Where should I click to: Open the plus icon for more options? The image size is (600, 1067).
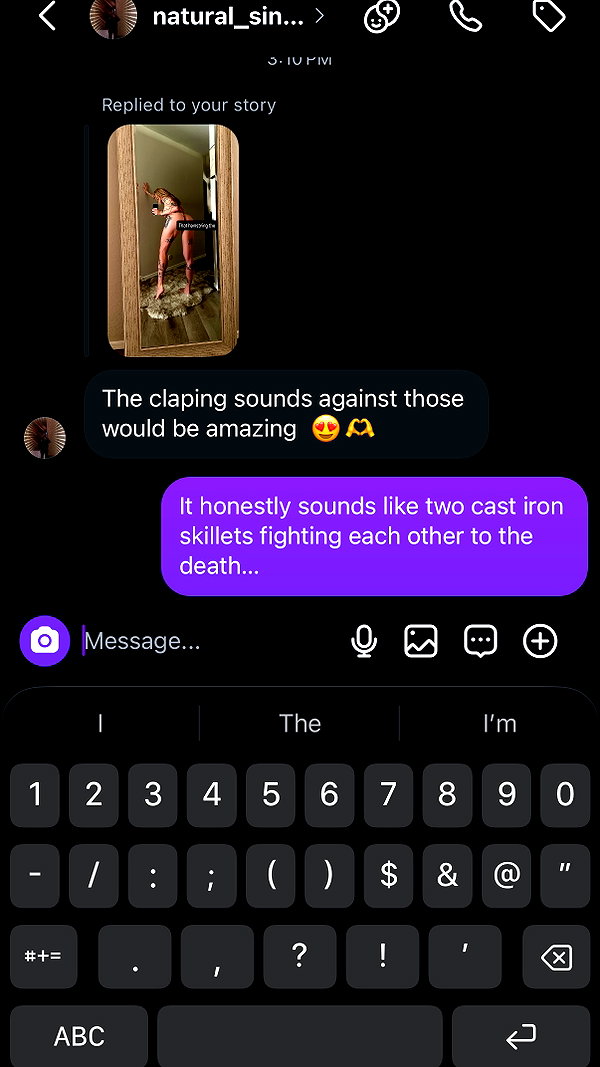click(540, 641)
